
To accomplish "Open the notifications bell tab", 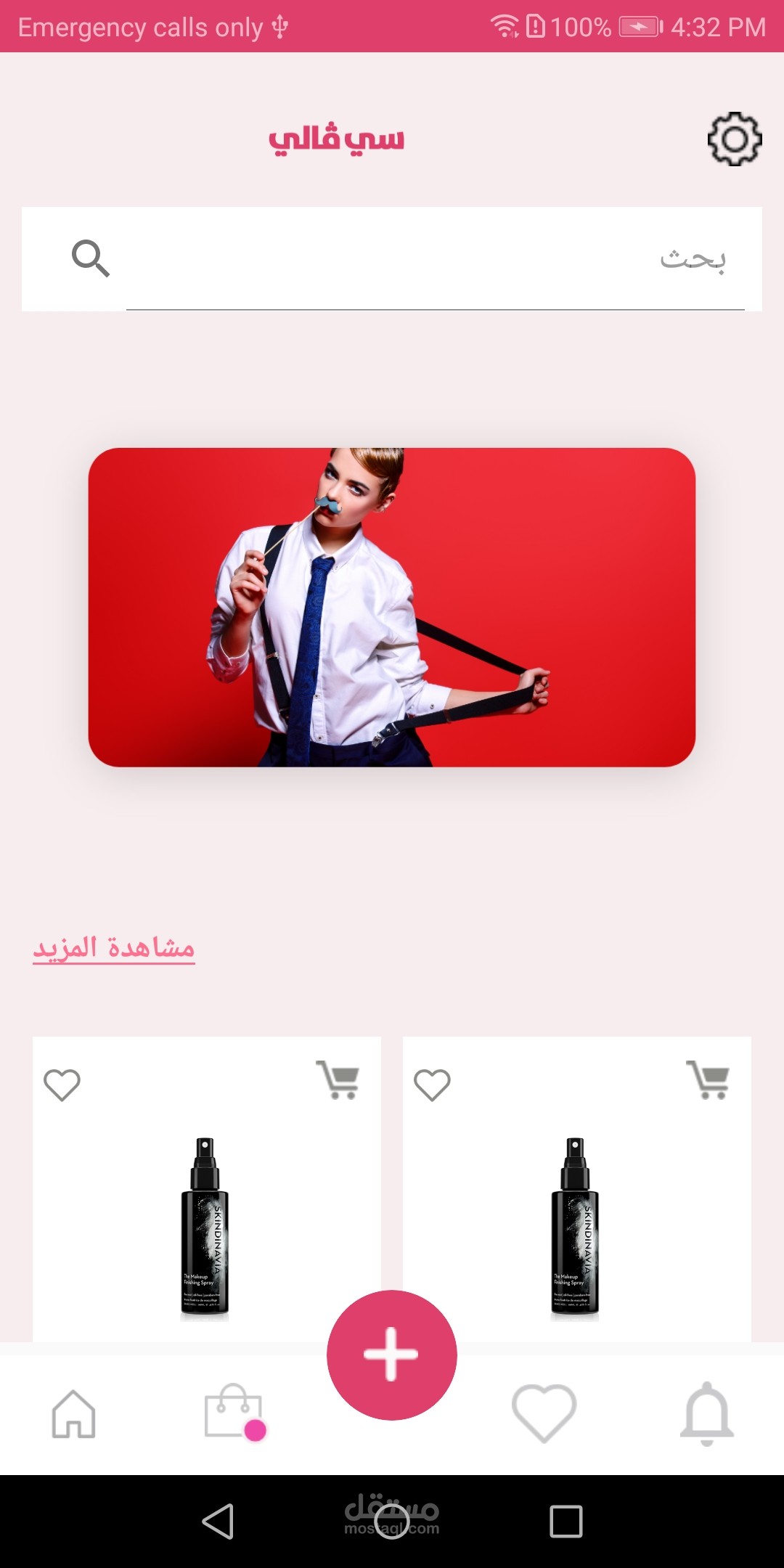I will click(707, 1413).
